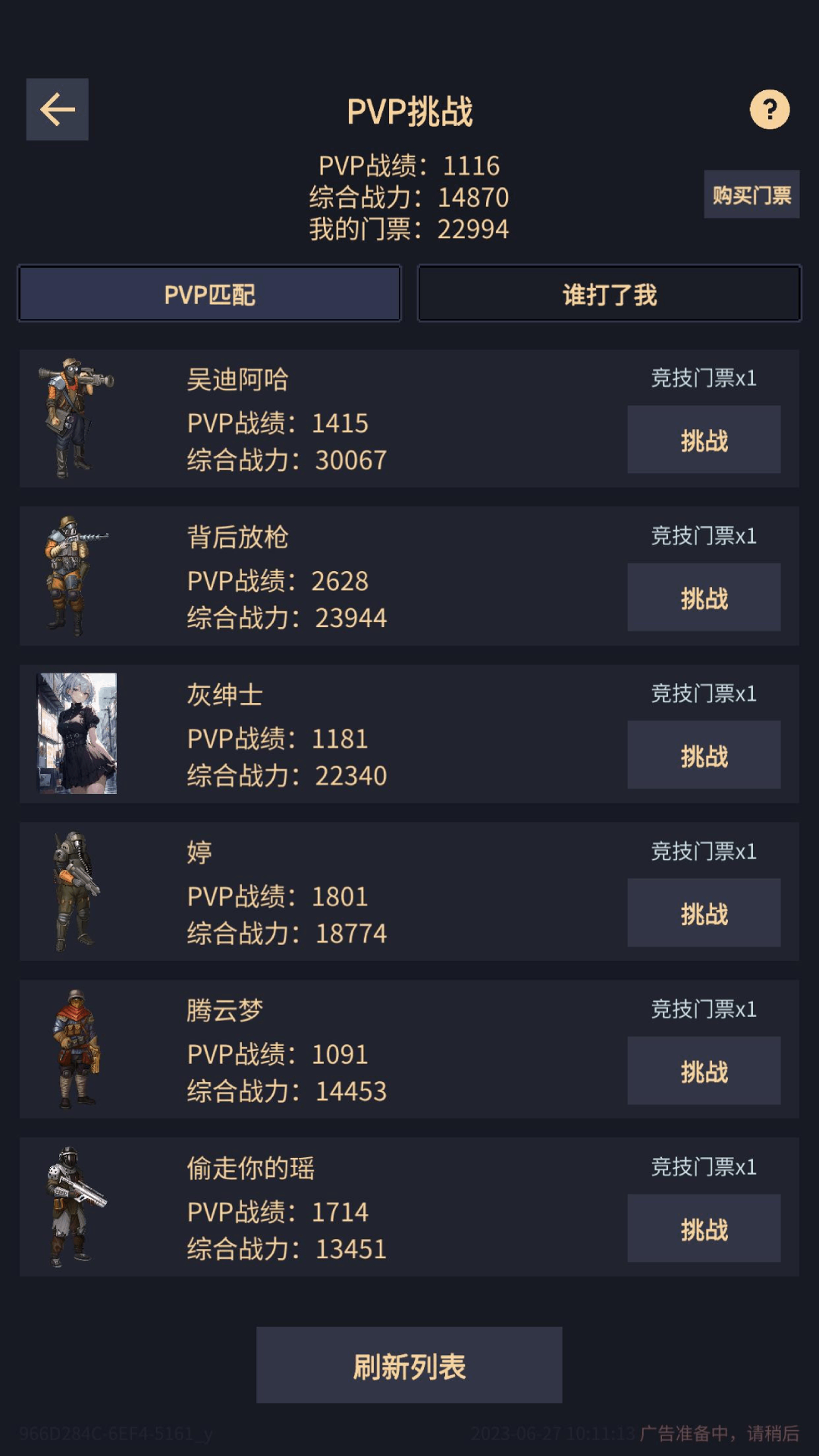Challenge 婷 by clicking 挑战
The image size is (819, 1456).
point(703,913)
